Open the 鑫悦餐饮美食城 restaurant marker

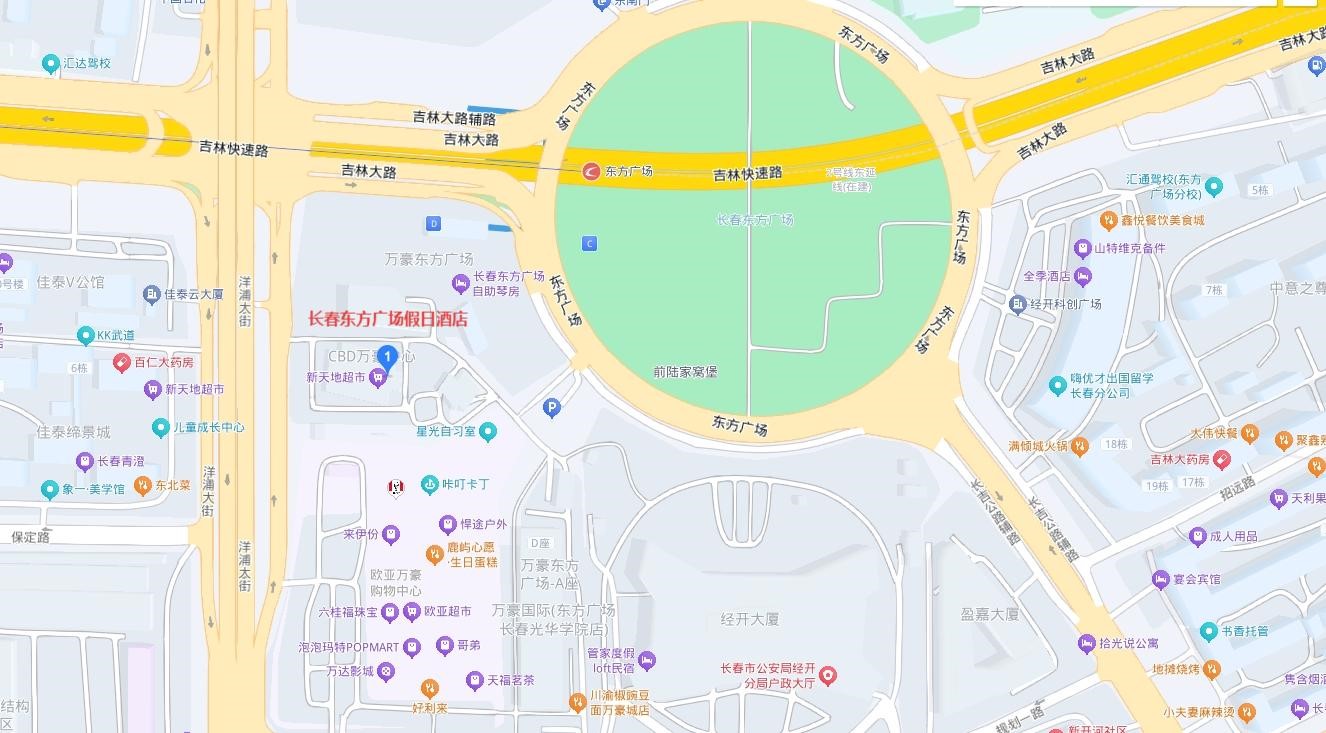(x=1108, y=220)
